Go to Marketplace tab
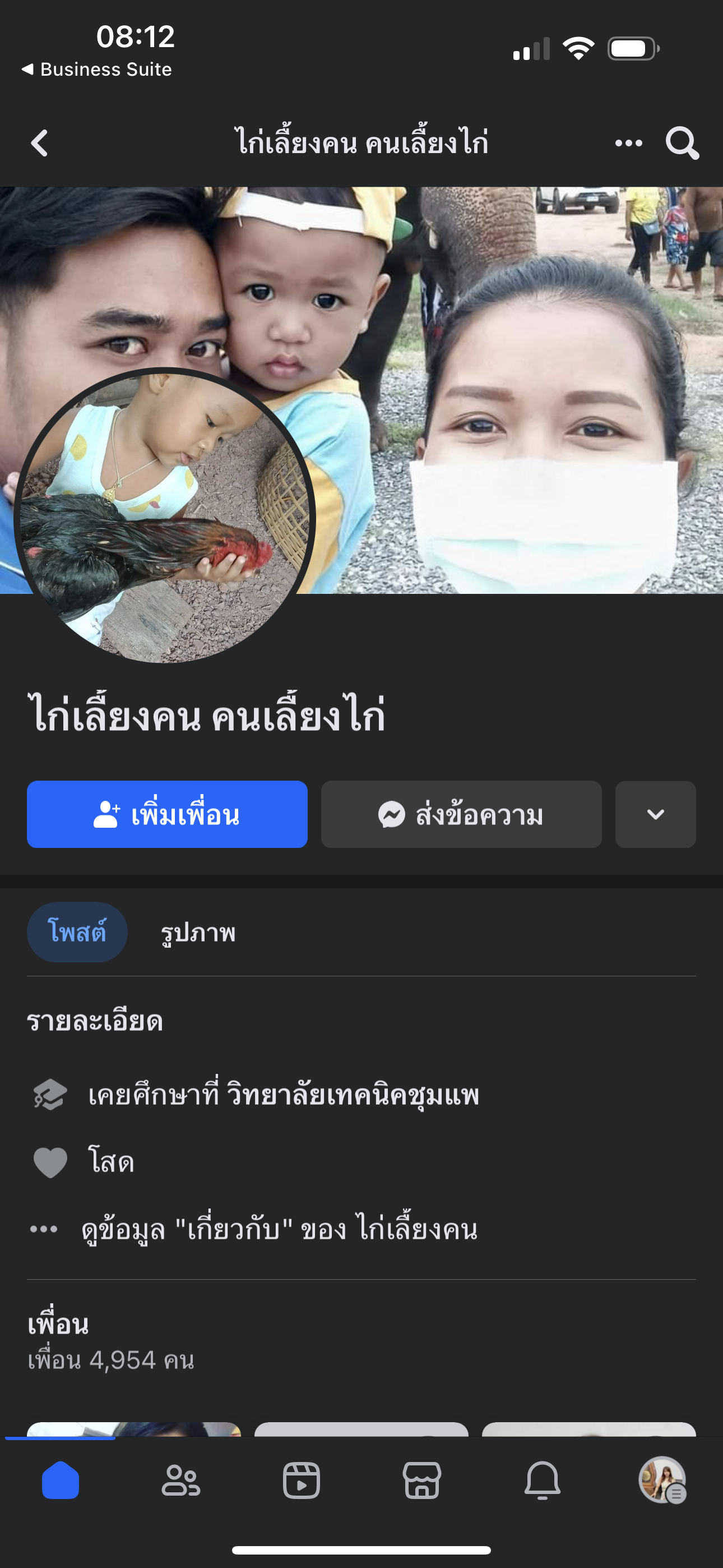Image resolution: width=723 pixels, height=1568 pixels. [x=421, y=1481]
